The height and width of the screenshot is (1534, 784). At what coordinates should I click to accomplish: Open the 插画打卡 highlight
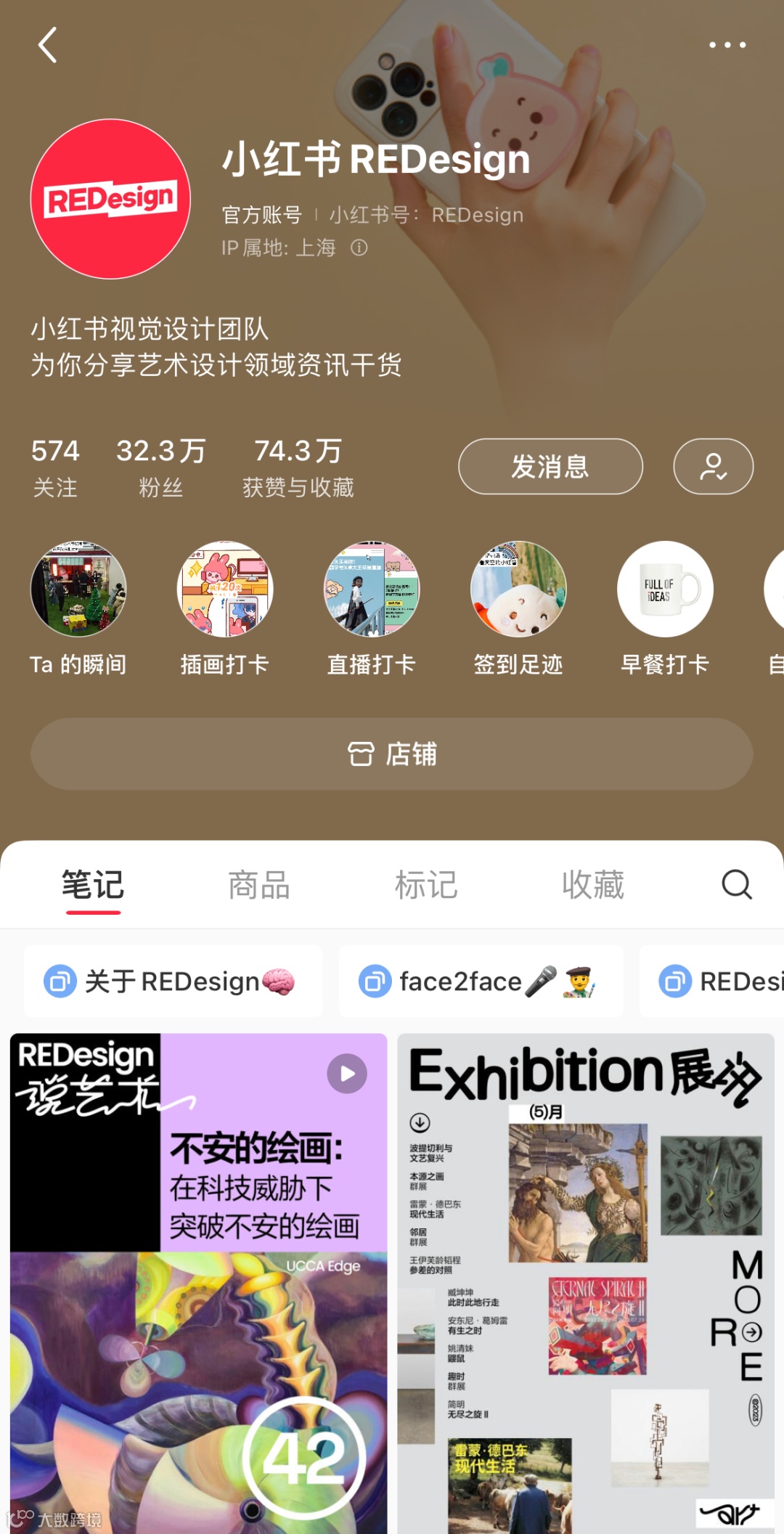tap(225, 589)
